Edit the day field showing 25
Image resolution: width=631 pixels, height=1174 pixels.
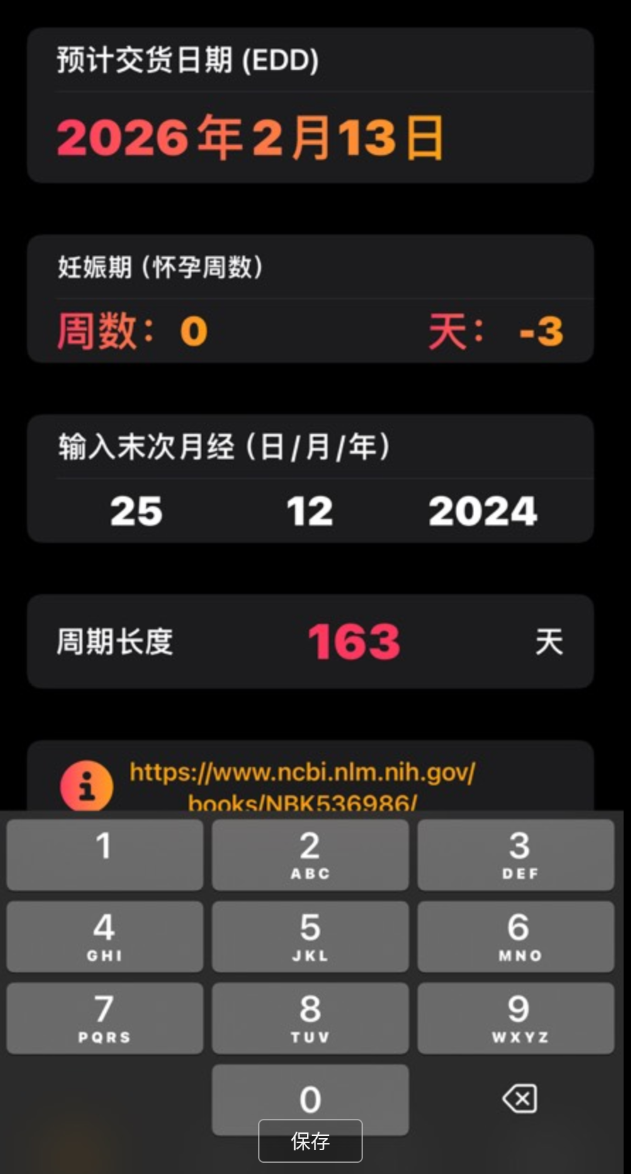pos(136,511)
